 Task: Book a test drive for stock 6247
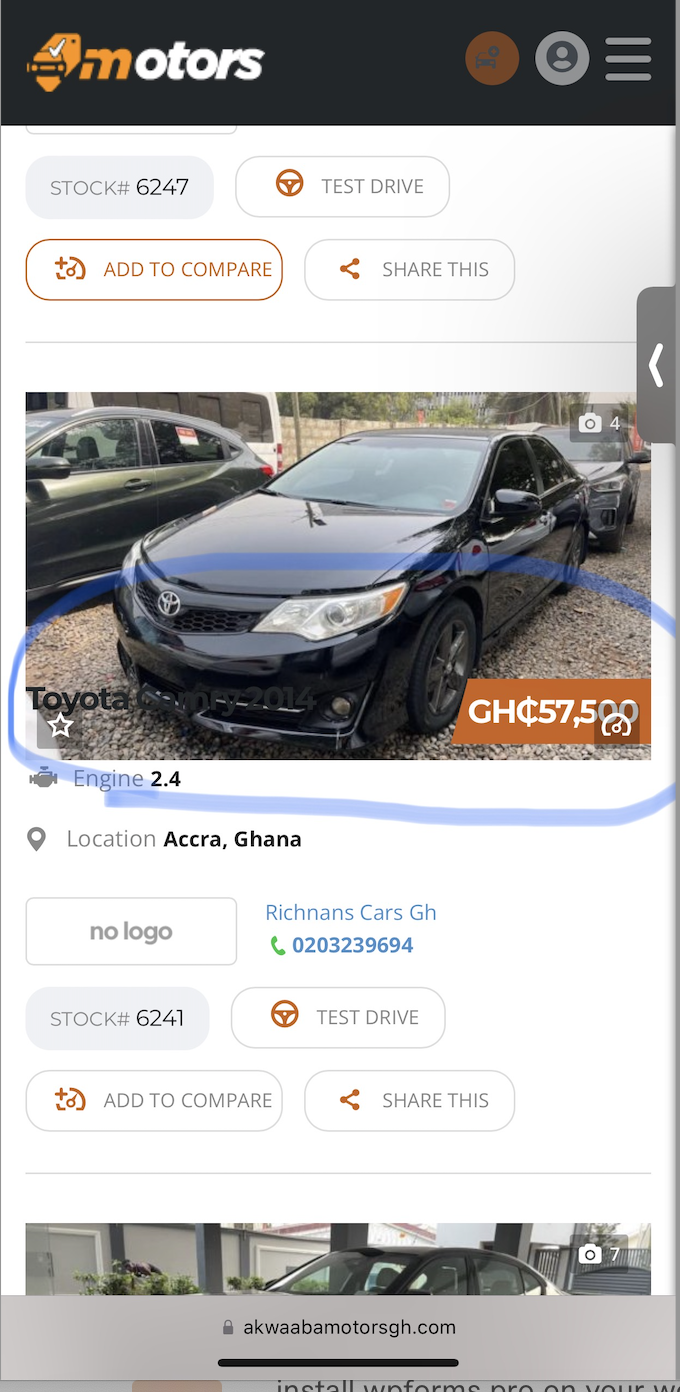[342, 187]
